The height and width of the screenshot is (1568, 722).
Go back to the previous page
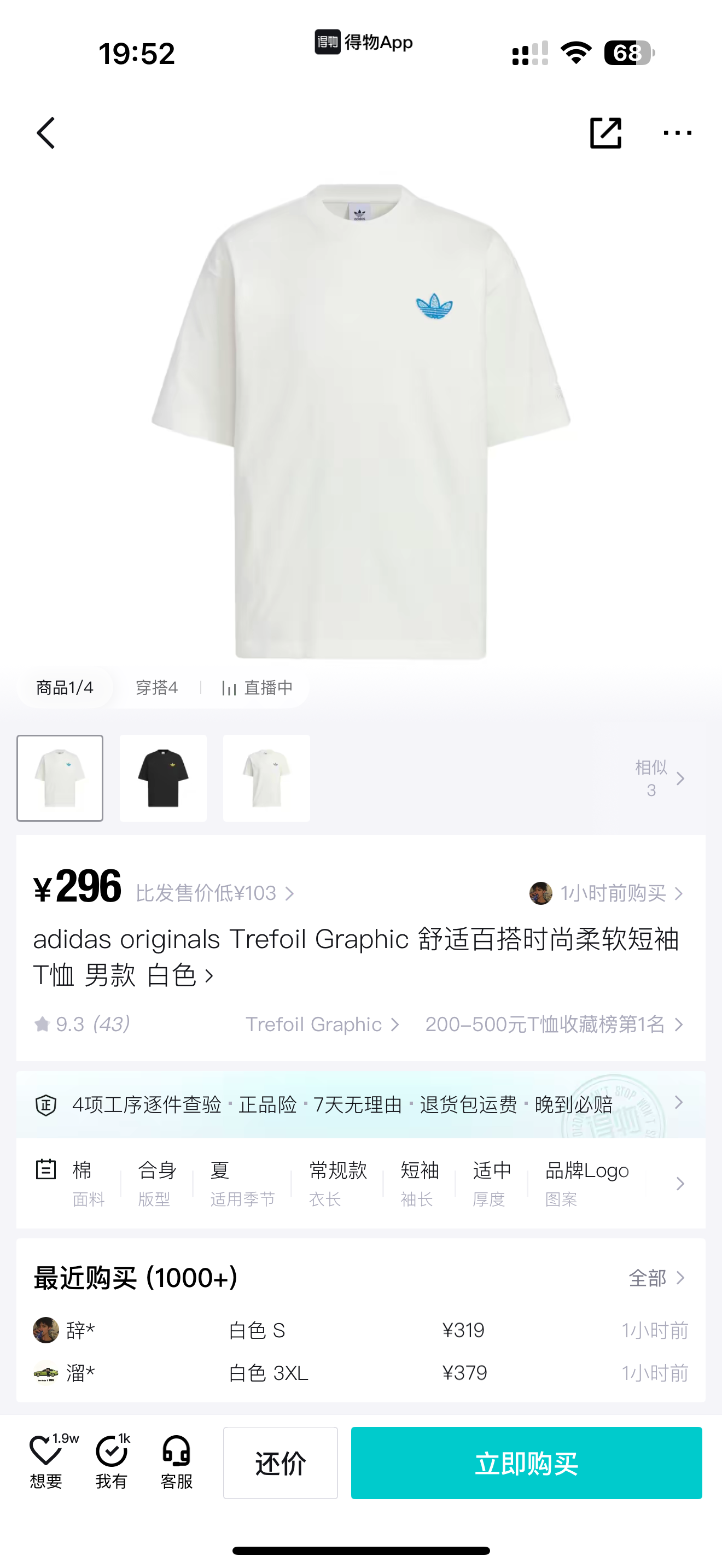click(x=46, y=133)
